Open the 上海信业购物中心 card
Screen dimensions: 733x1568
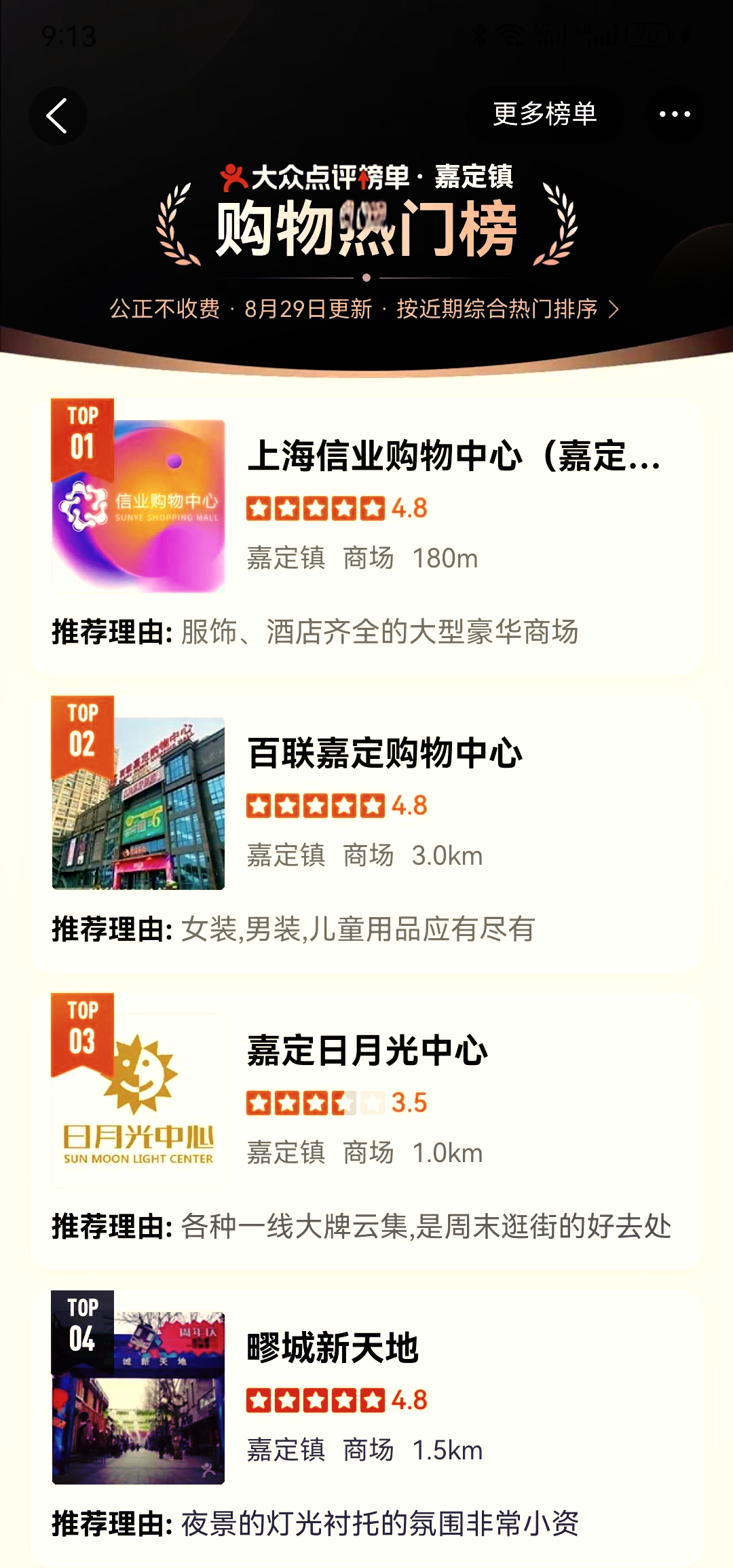453,455
